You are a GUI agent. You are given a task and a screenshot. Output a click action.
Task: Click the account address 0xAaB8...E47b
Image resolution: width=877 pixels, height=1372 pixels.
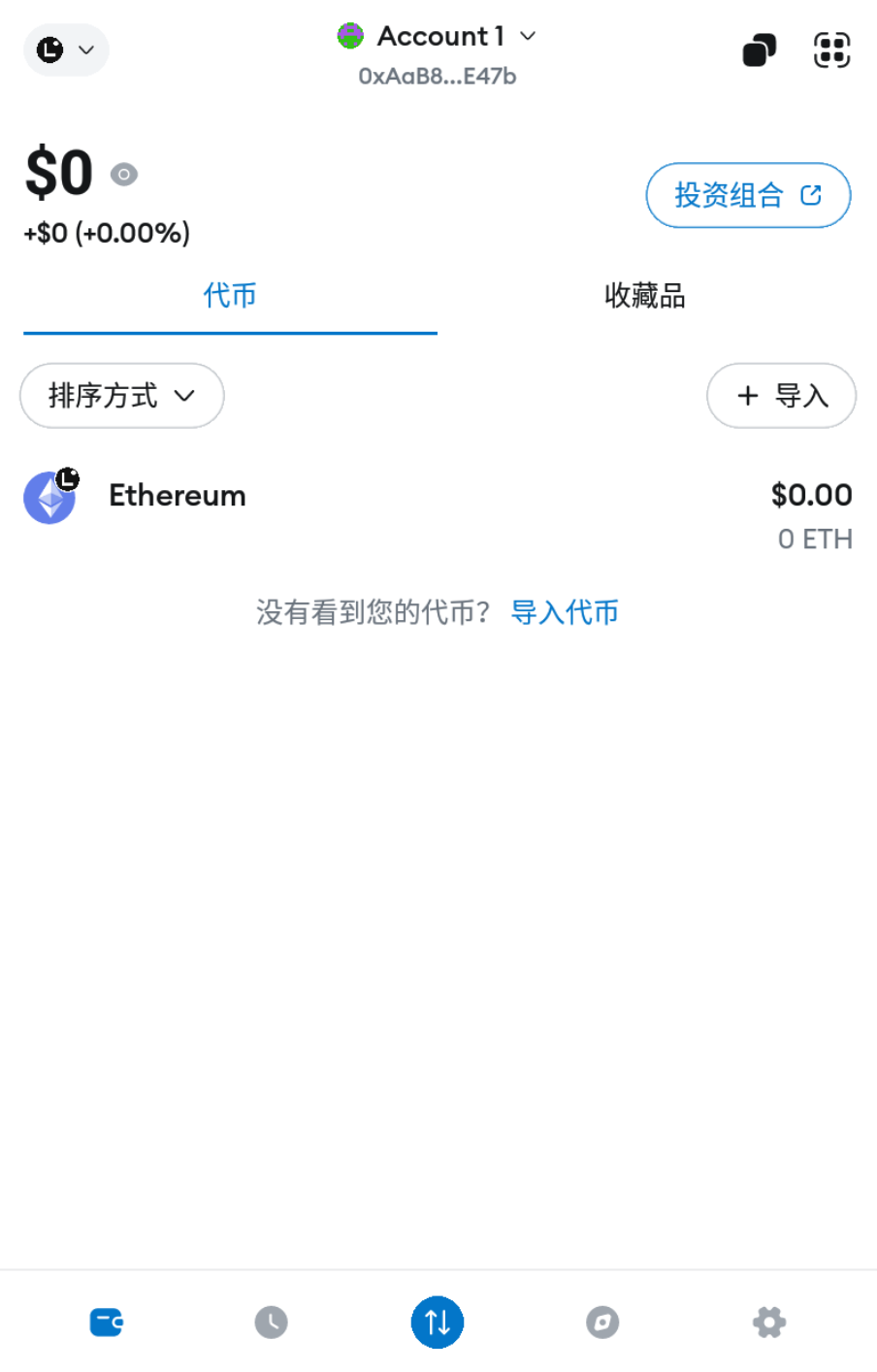[438, 76]
